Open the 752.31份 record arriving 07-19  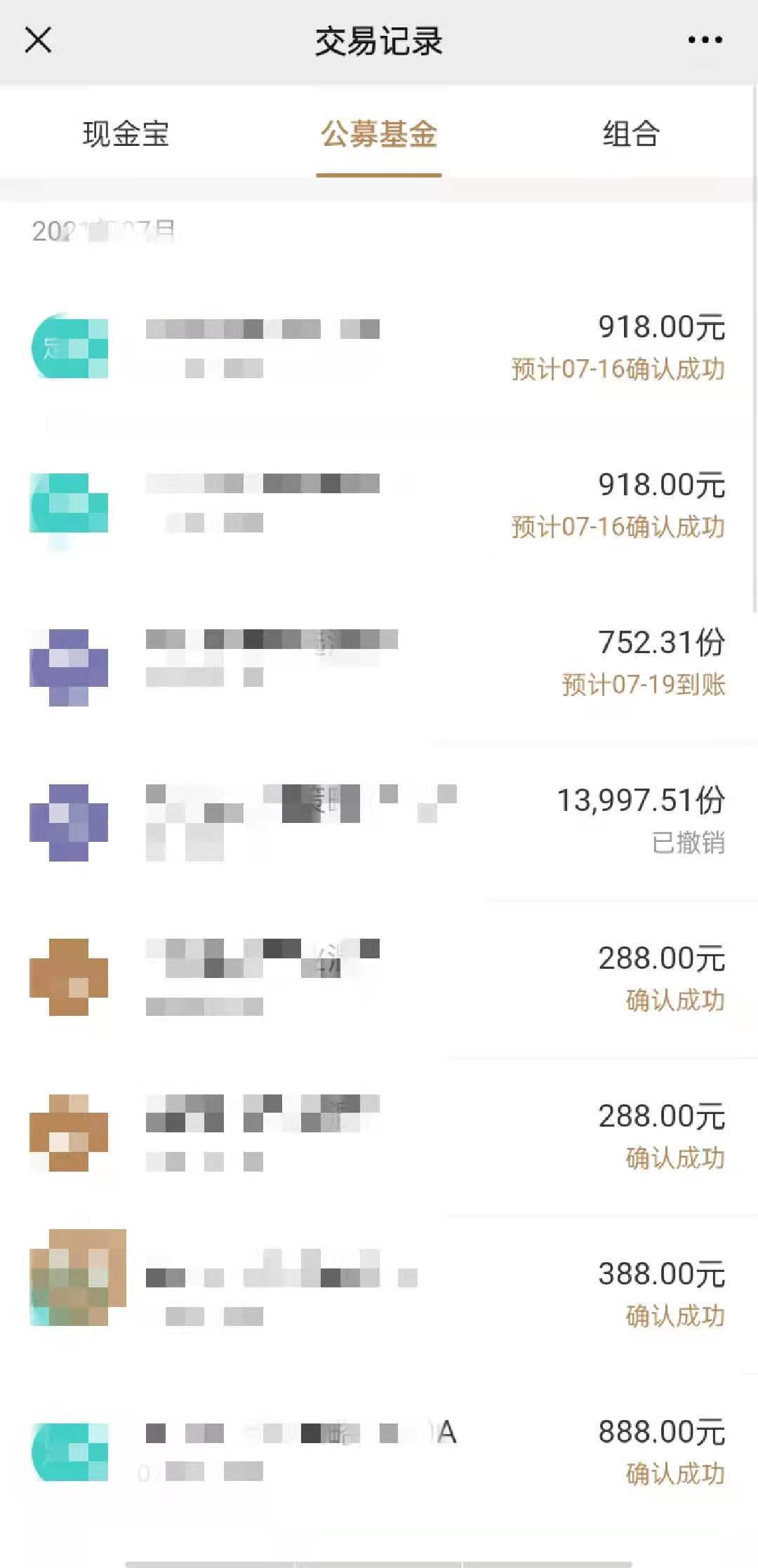pyautogui.click(x=379, y=663)
